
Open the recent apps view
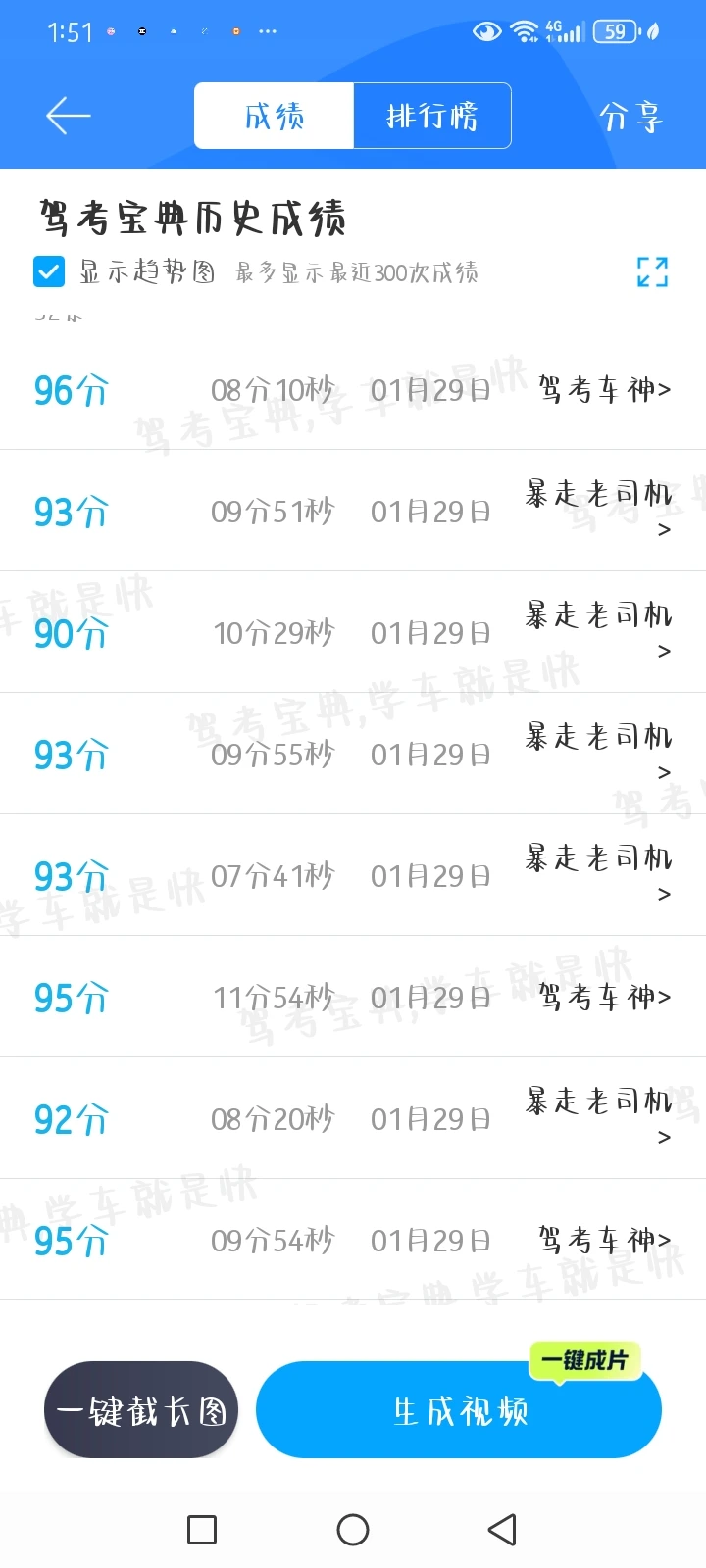pos(202,1530)
